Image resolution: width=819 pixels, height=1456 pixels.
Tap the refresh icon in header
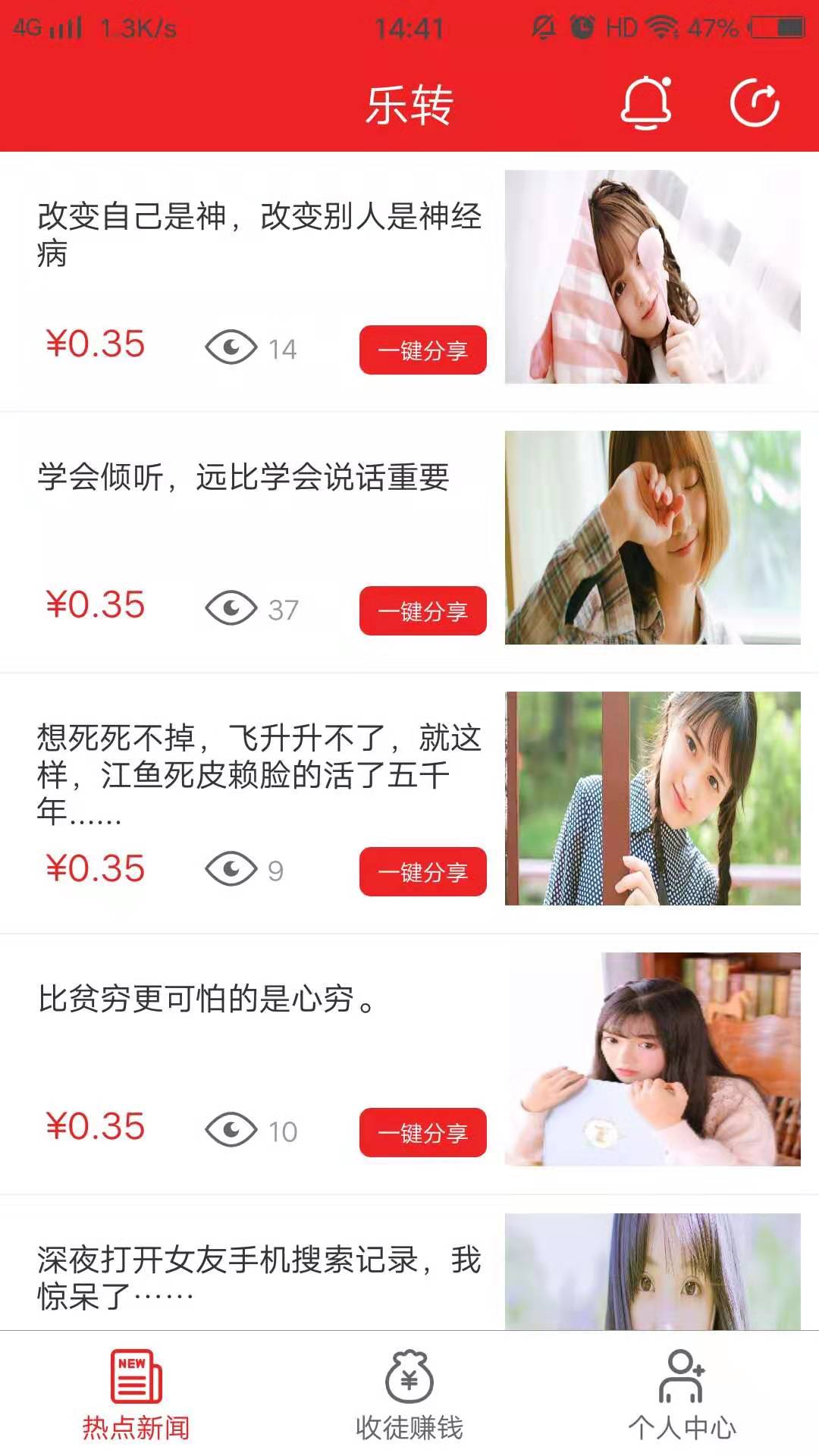click(x=755, y=103)
